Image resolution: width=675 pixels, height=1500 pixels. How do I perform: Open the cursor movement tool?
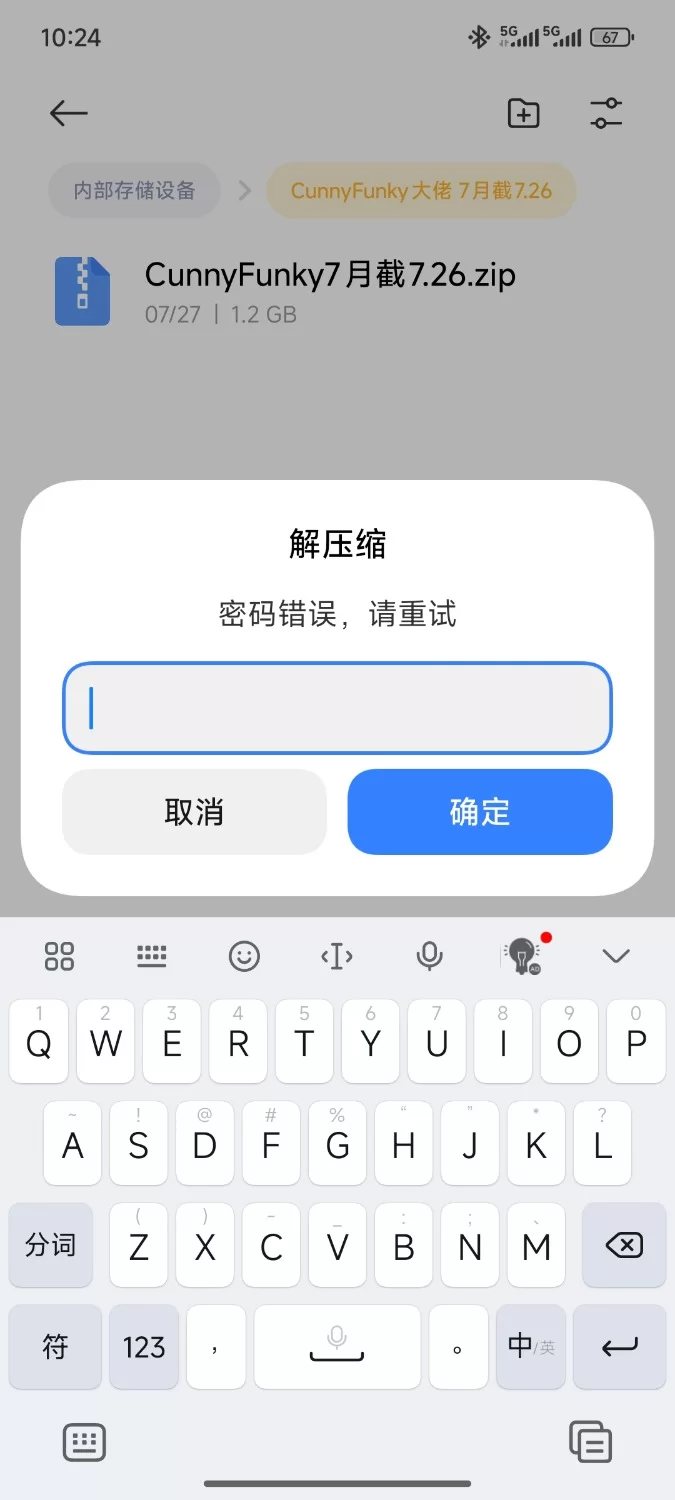click(x=337, y=956)
